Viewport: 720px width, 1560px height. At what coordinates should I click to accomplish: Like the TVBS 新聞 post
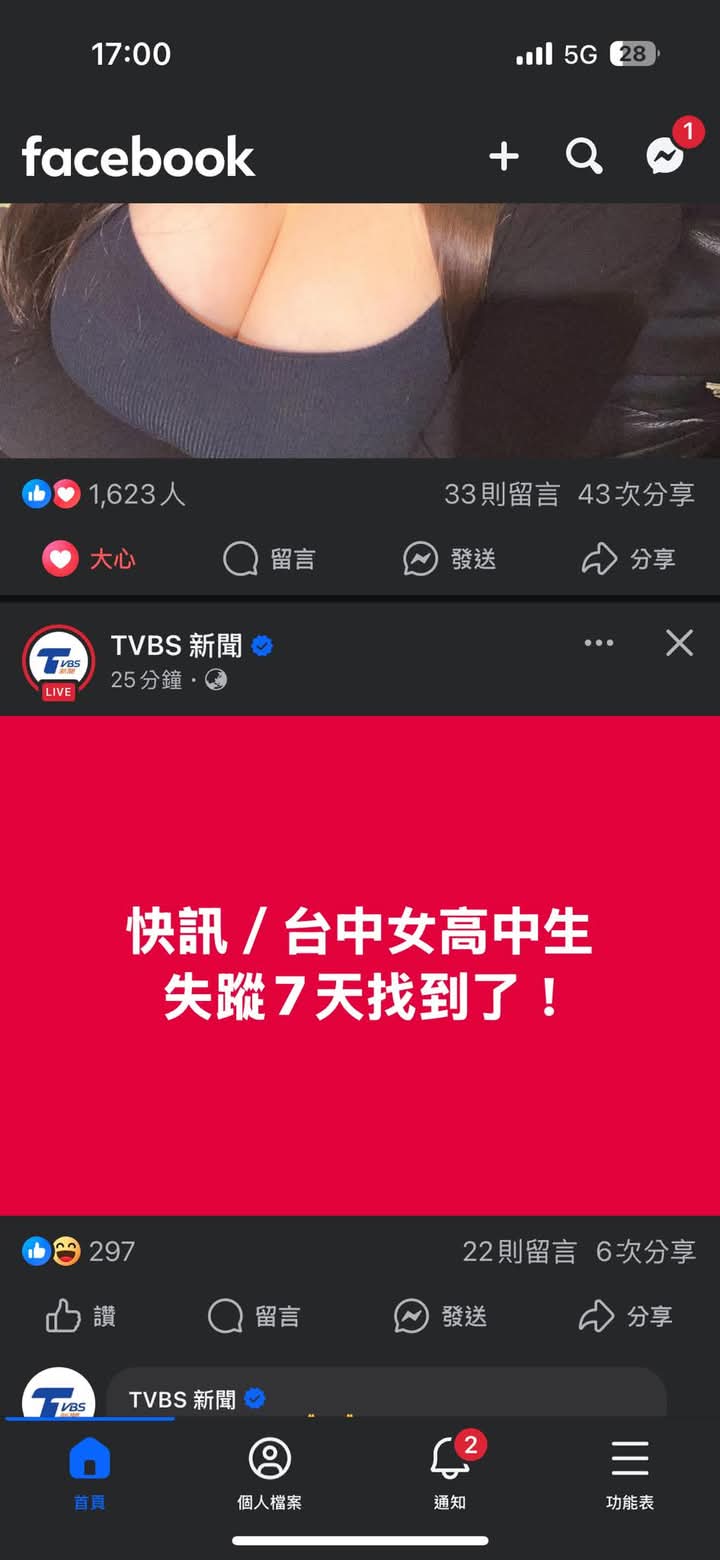point(81,1316)
